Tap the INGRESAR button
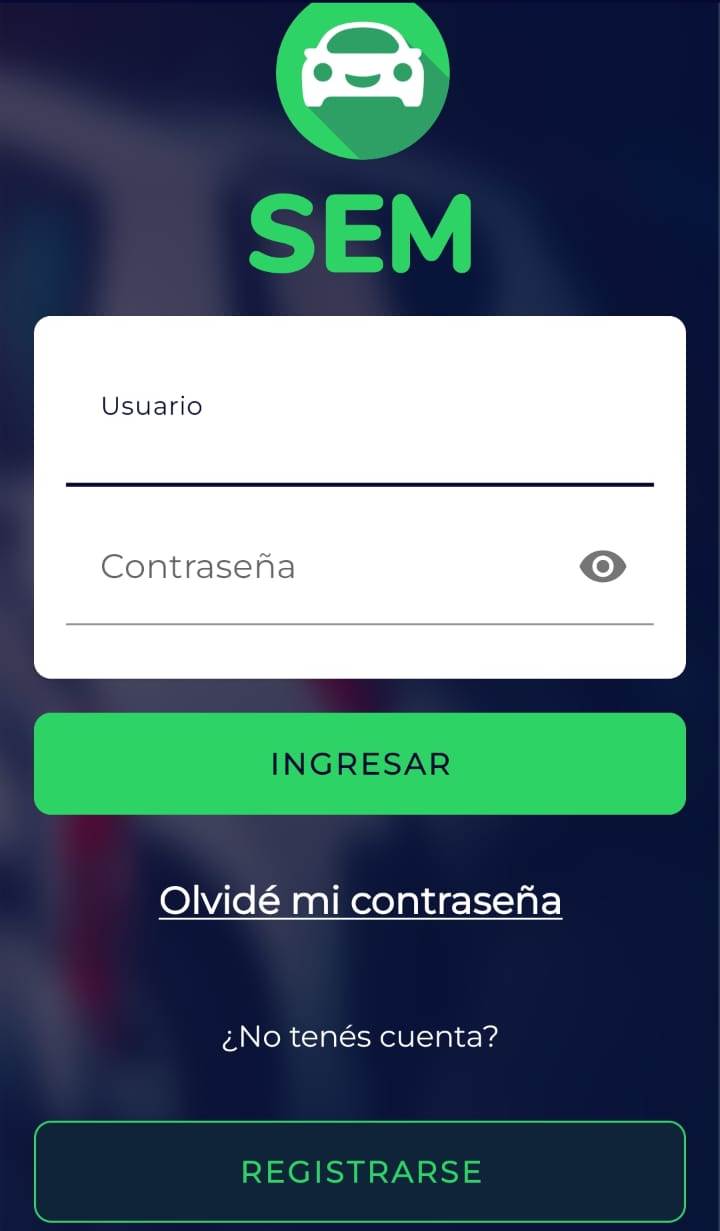720x1231 pixels. point(360,764)
